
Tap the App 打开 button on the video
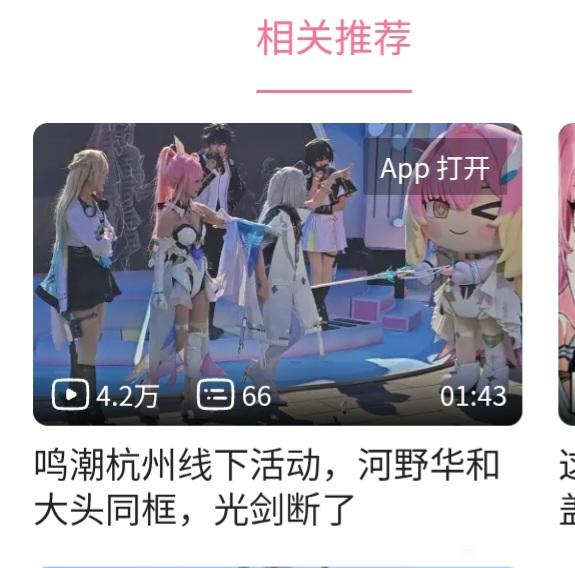point(435,167)
